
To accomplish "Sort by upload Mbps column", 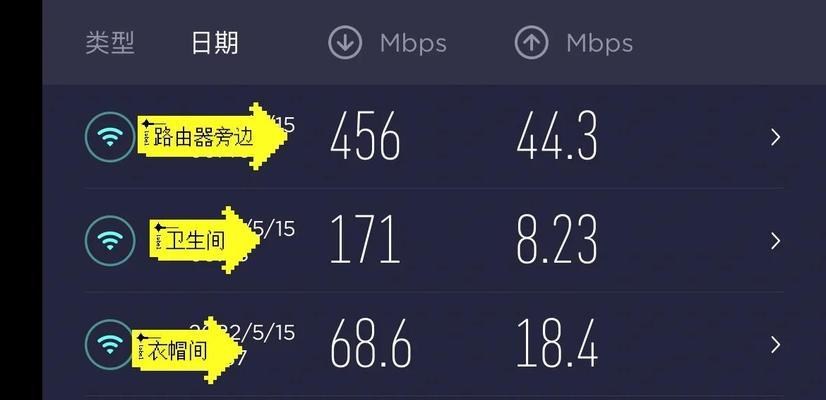I will click(x=573, y=43).
